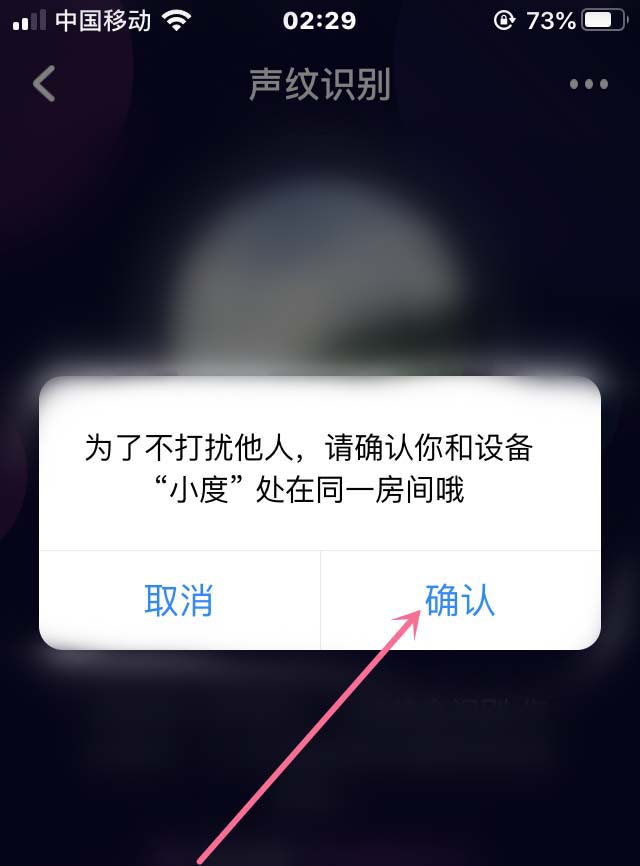640x866 pixels.
Task: Cancel the dialog with 取消
Action: tap(179, 600)
